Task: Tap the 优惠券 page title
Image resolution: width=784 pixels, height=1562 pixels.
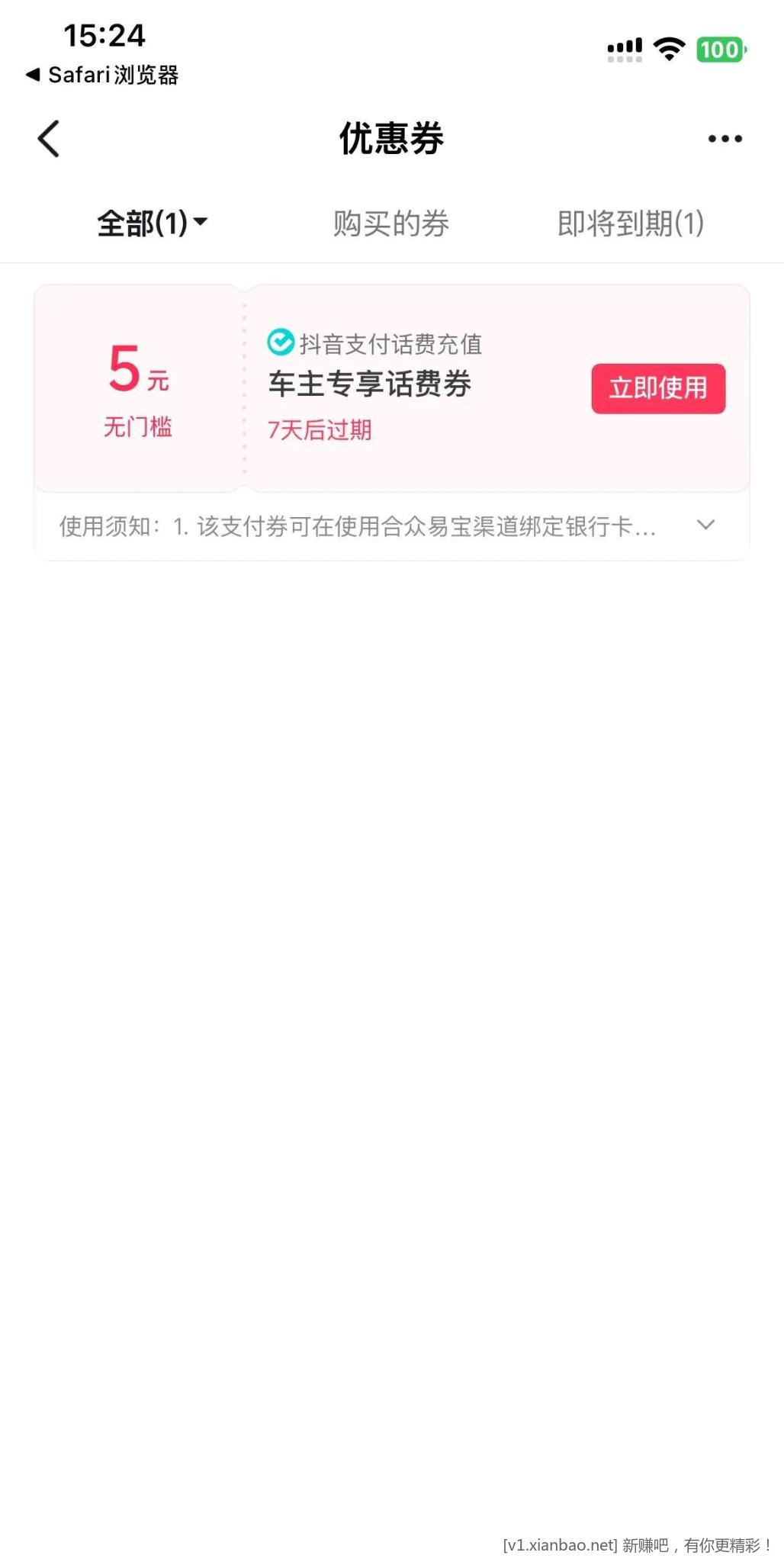Action: coord(391,138)
